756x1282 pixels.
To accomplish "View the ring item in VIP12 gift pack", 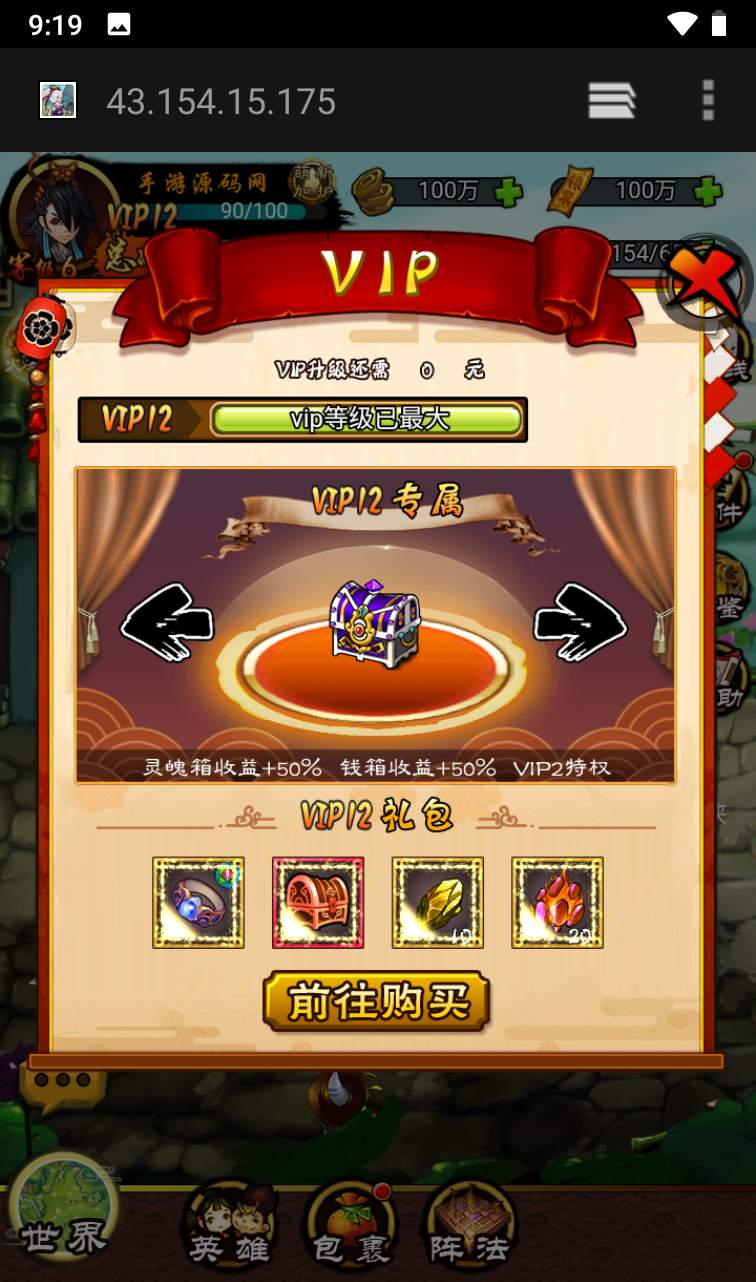I will 198,902.
